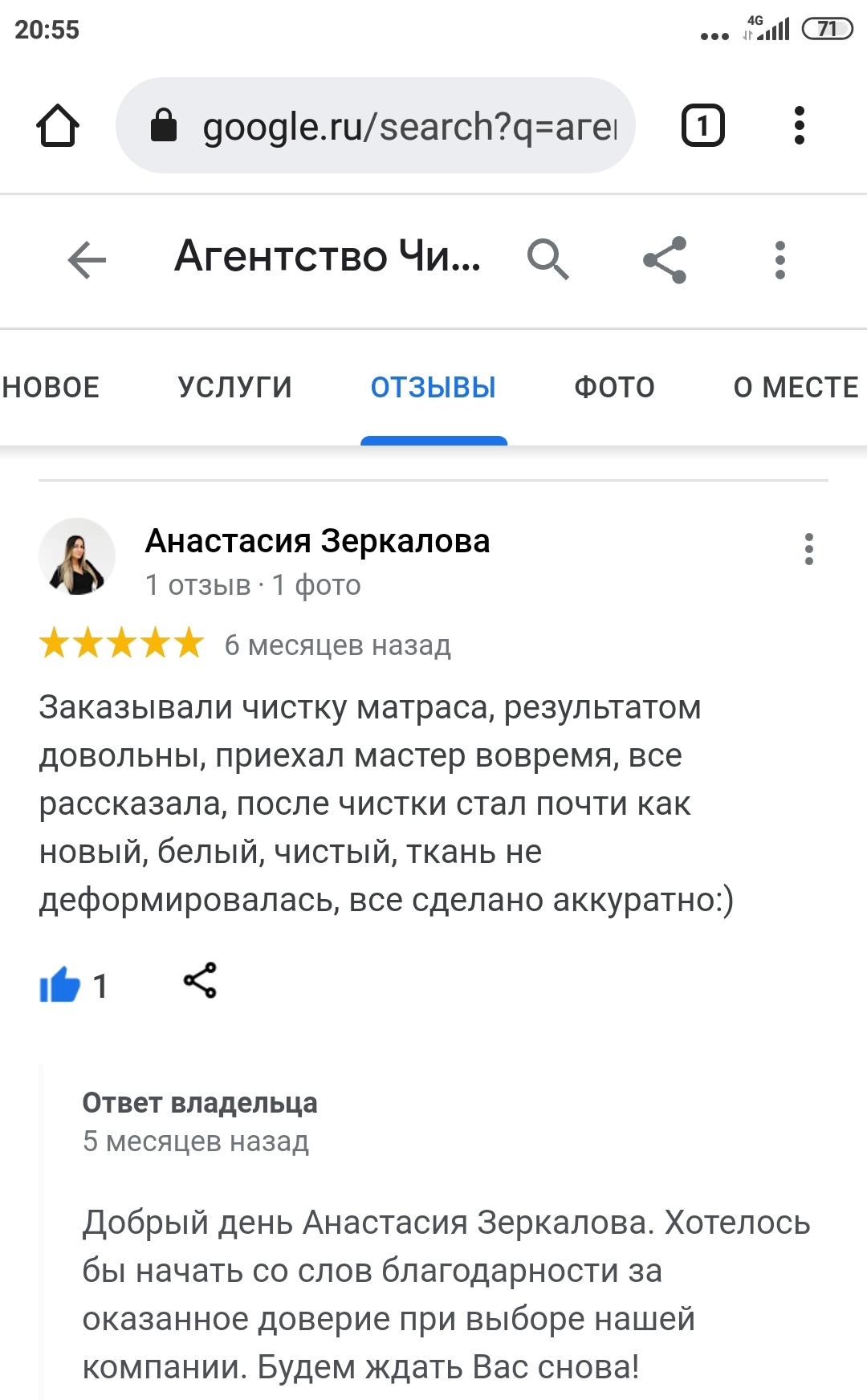Switch to the Услуги tab
The image size is (867, 1400).
[x=234, y=388]
